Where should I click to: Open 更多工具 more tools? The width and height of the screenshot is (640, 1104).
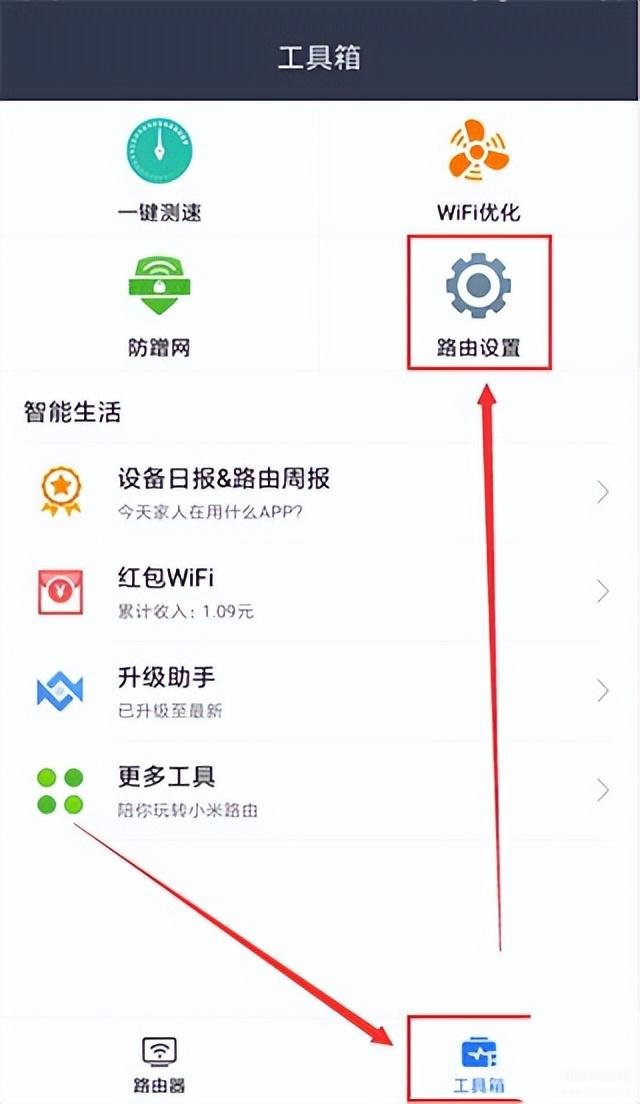pyautogui.click(x=320, y=790)
